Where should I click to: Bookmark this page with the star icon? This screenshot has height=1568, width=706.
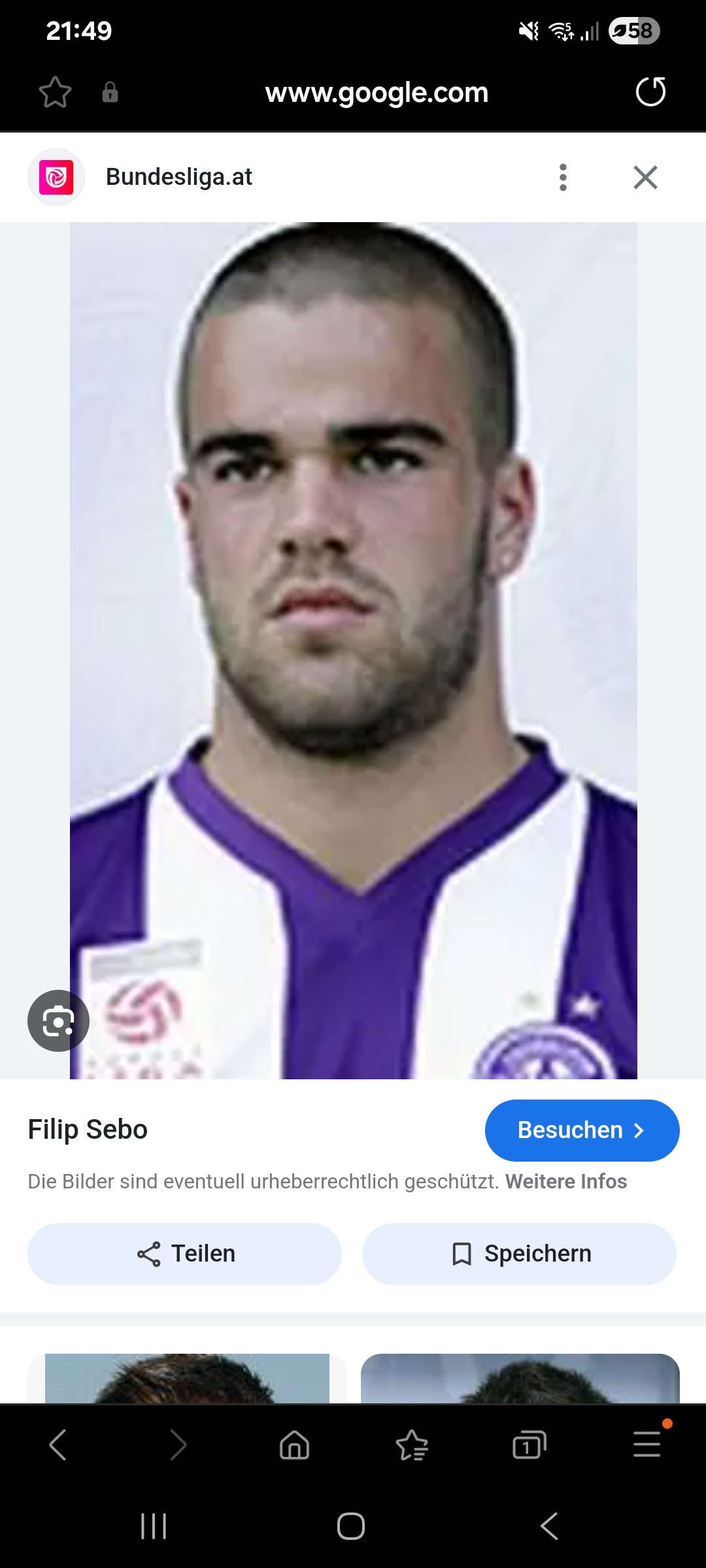(x=55, y=92)
